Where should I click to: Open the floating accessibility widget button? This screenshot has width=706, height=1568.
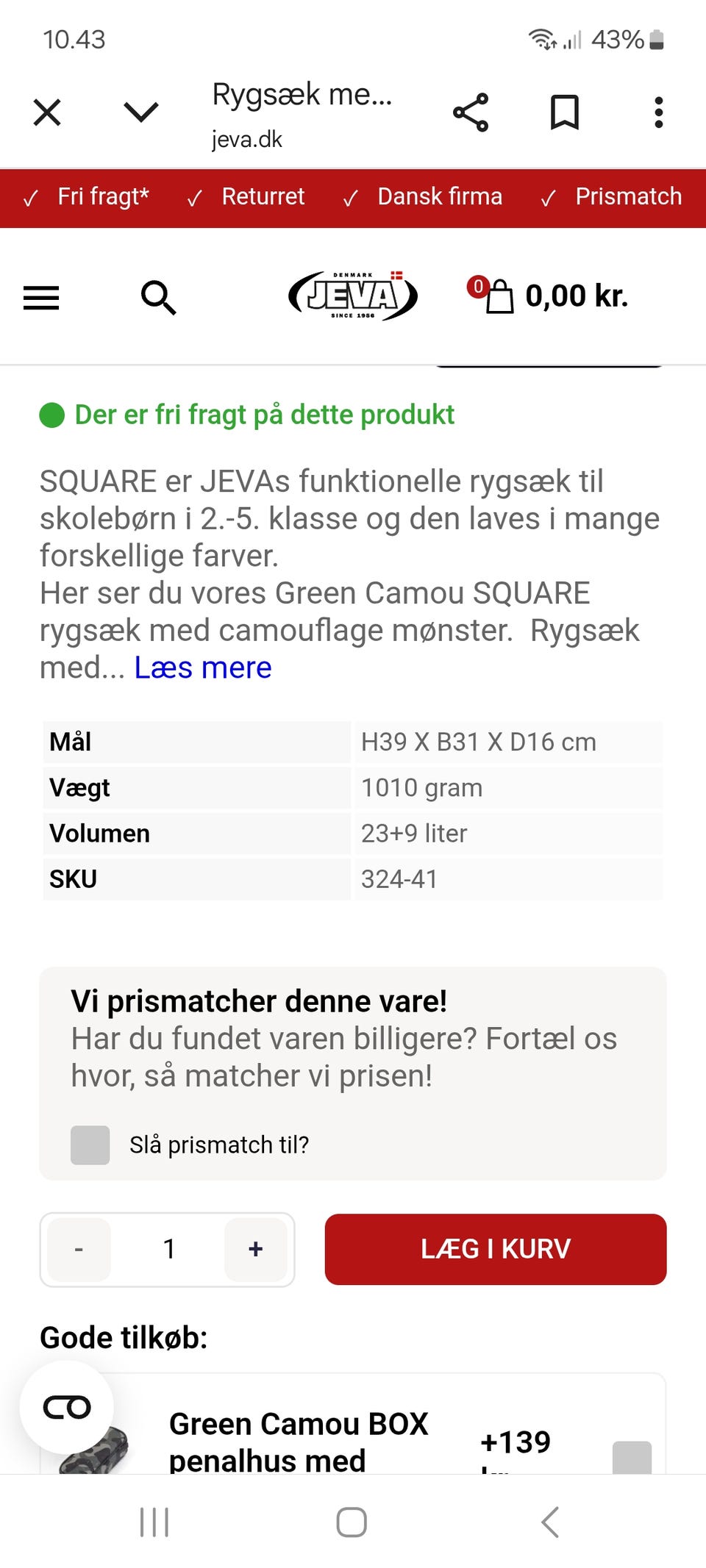click(67, 1407)
